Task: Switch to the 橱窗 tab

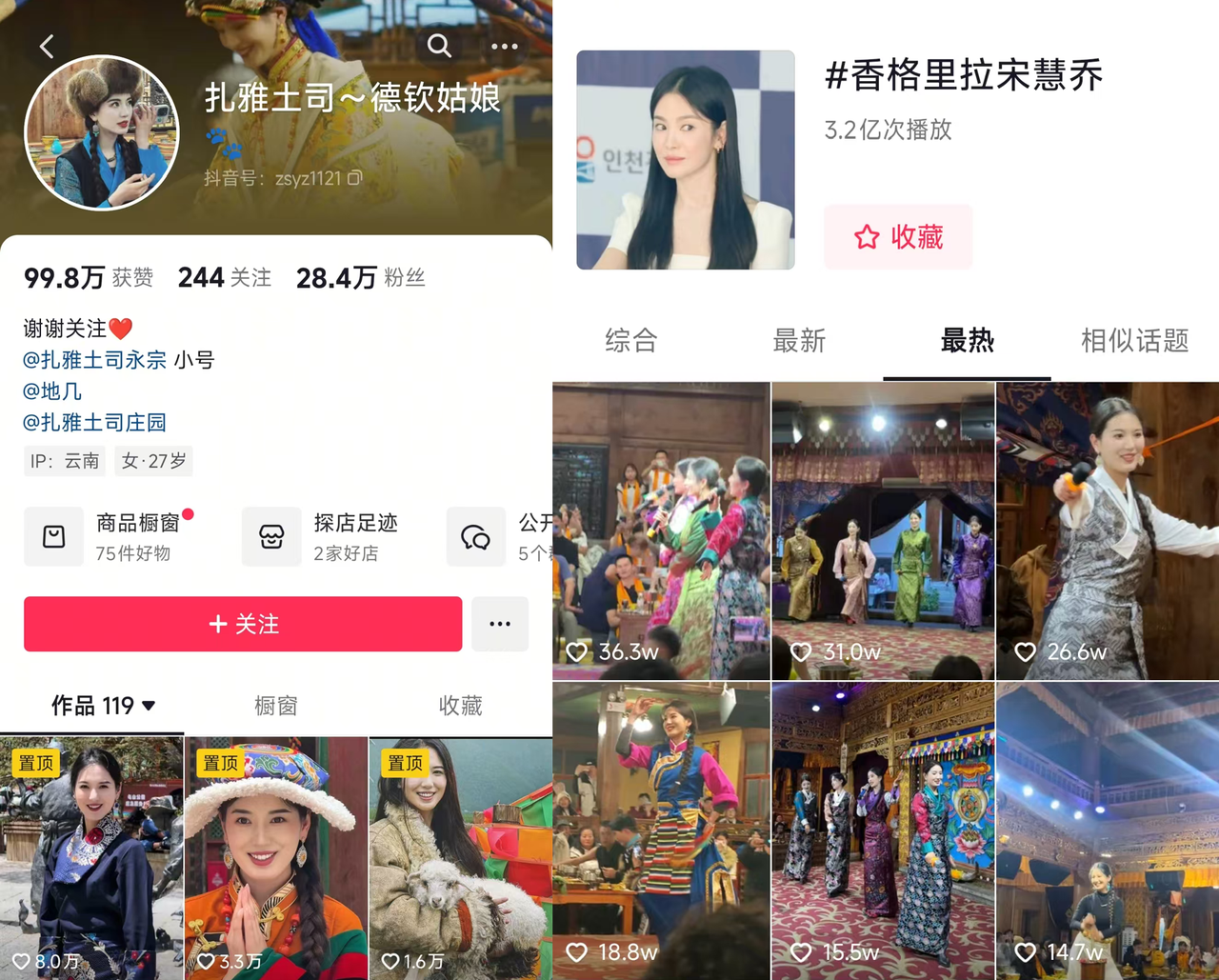Action: coord(276,706)
